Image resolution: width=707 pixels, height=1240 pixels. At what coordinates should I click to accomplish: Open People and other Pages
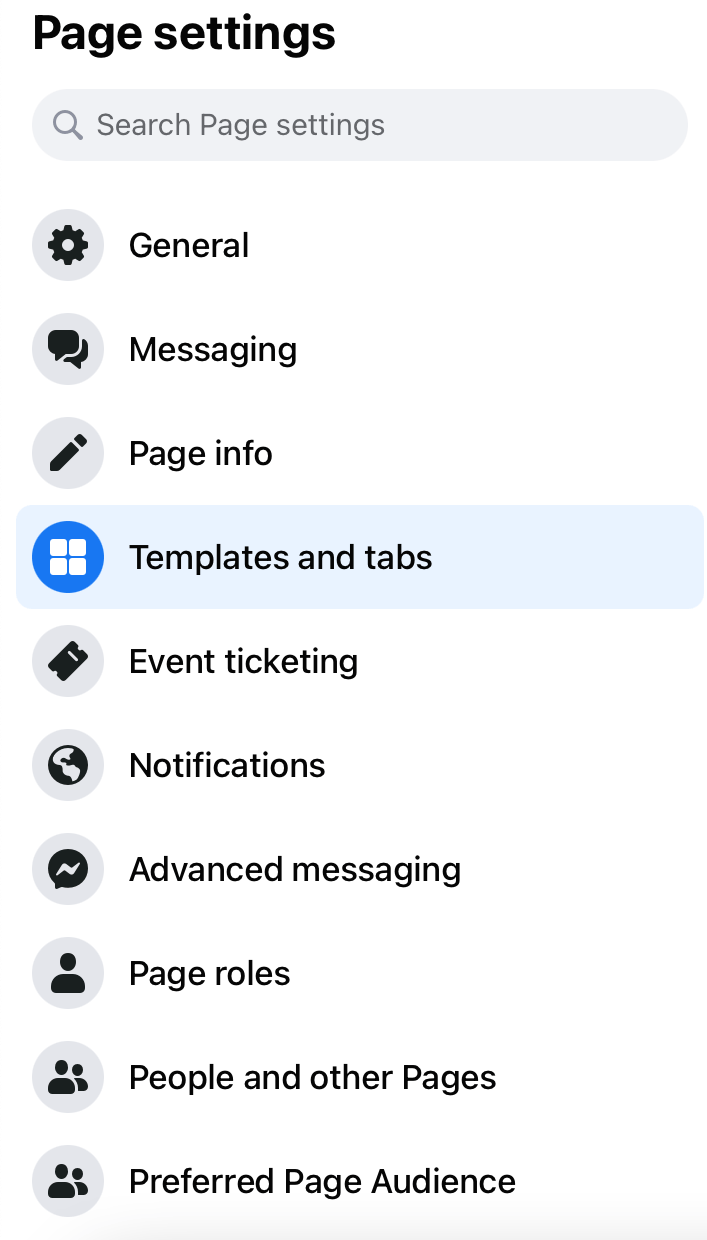pos(312,1077)
